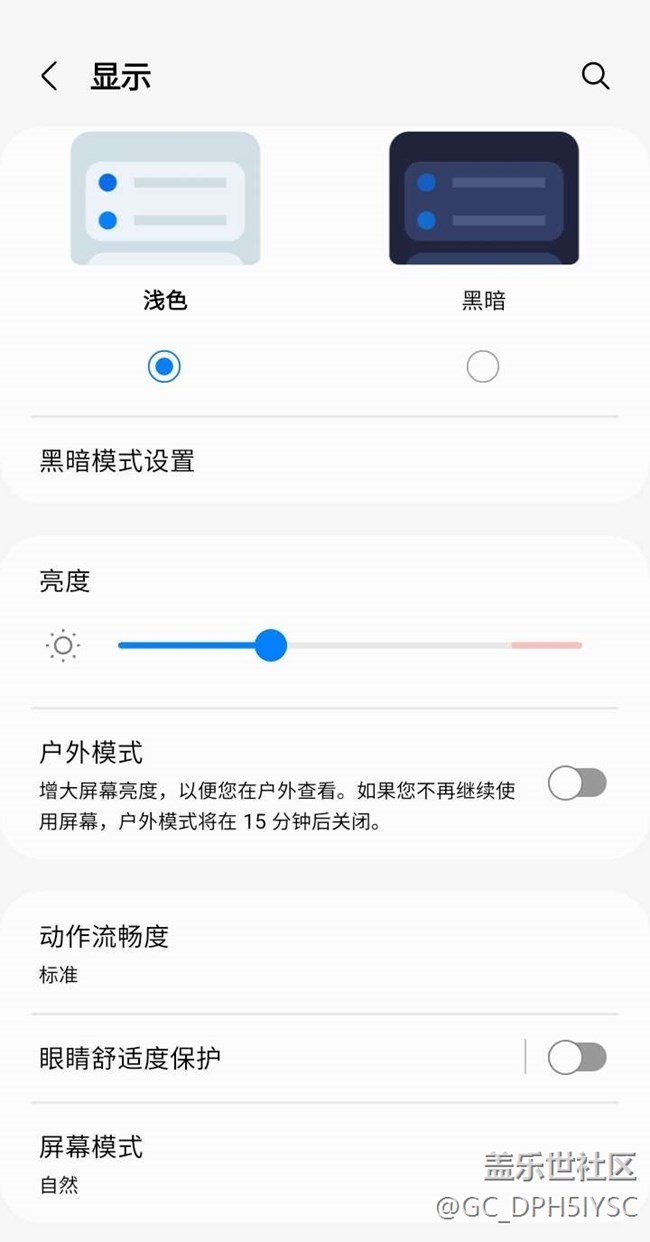Tap the dark theme preview image
This screenshot has height=1242, width=650.
484,198
